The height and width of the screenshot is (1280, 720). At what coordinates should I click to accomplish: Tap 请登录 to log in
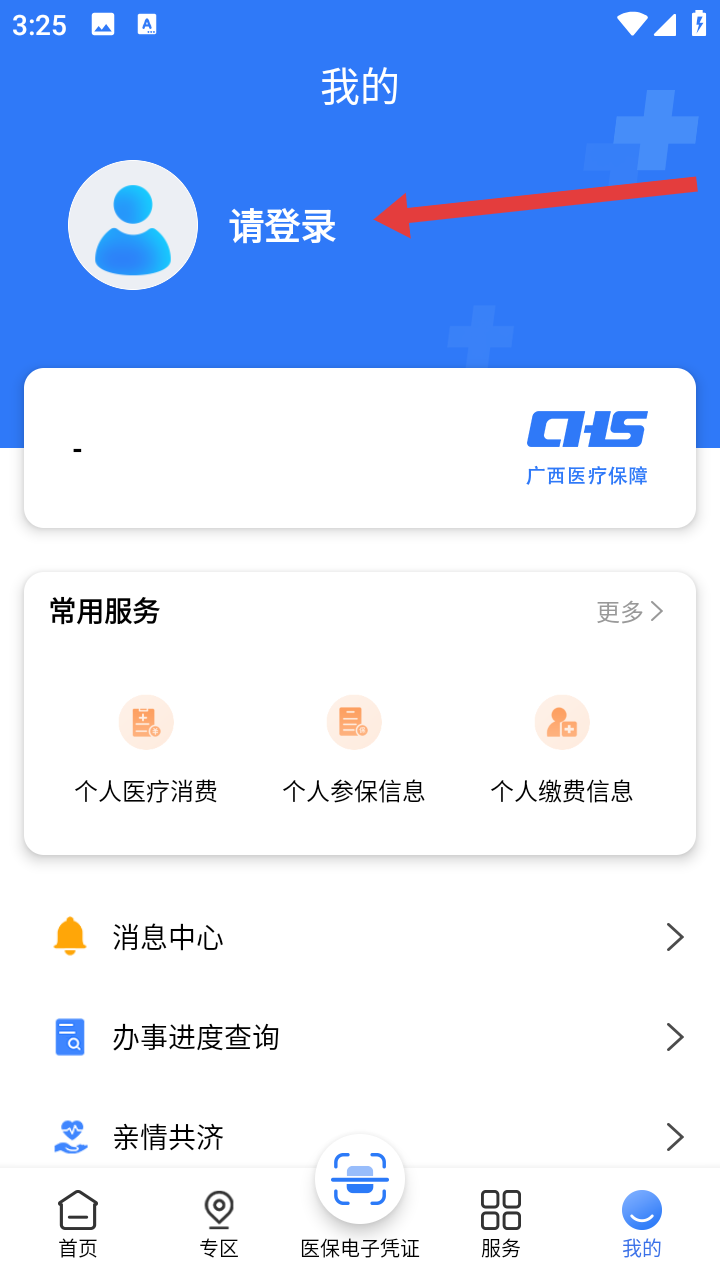click(x=283, y=226)
